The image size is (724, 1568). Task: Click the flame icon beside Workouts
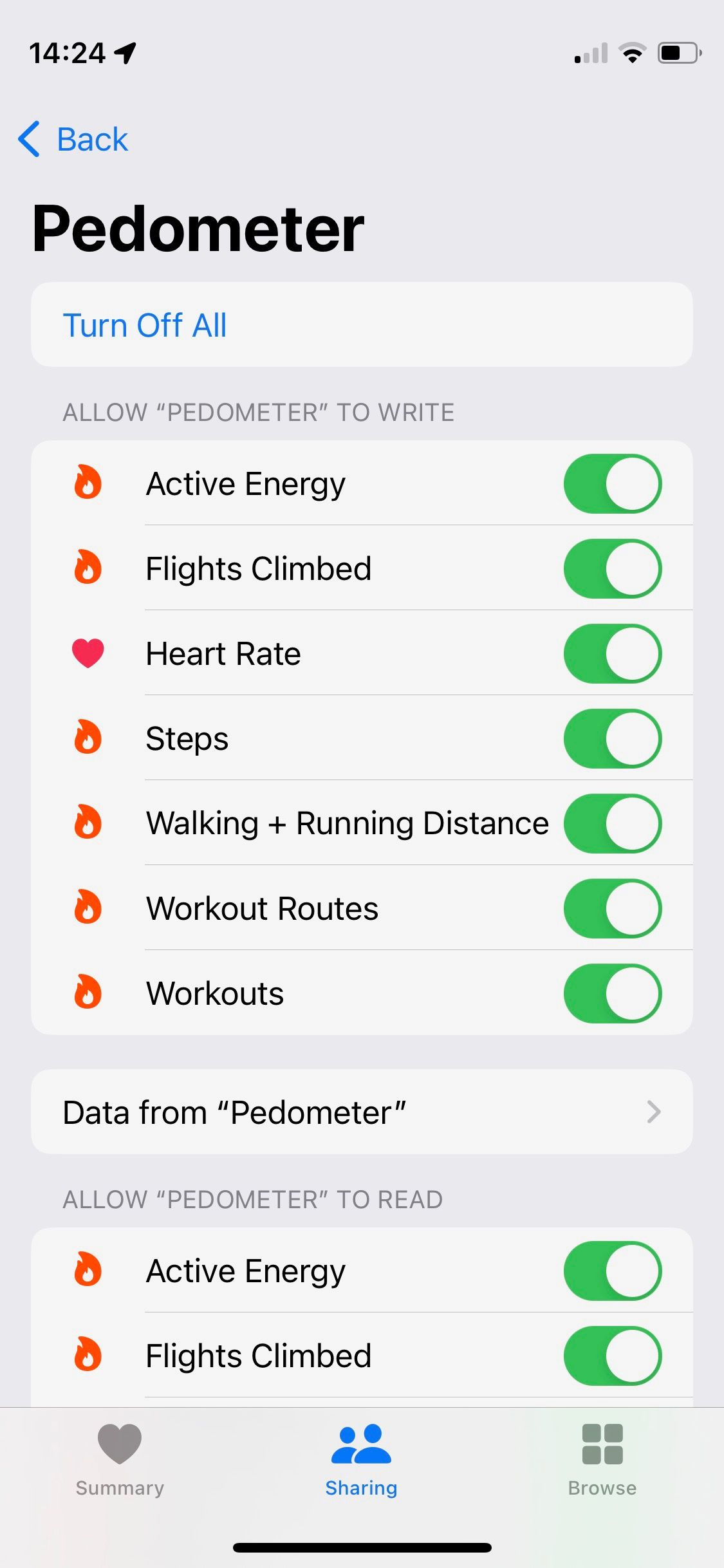(88, 993)
